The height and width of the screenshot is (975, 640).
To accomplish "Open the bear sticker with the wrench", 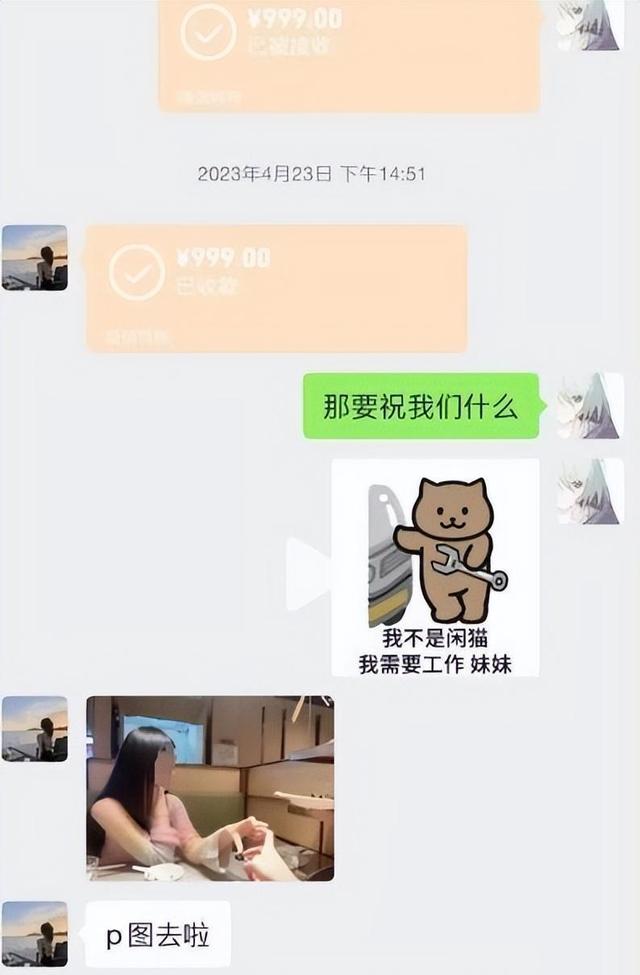I will pos(435,567).
